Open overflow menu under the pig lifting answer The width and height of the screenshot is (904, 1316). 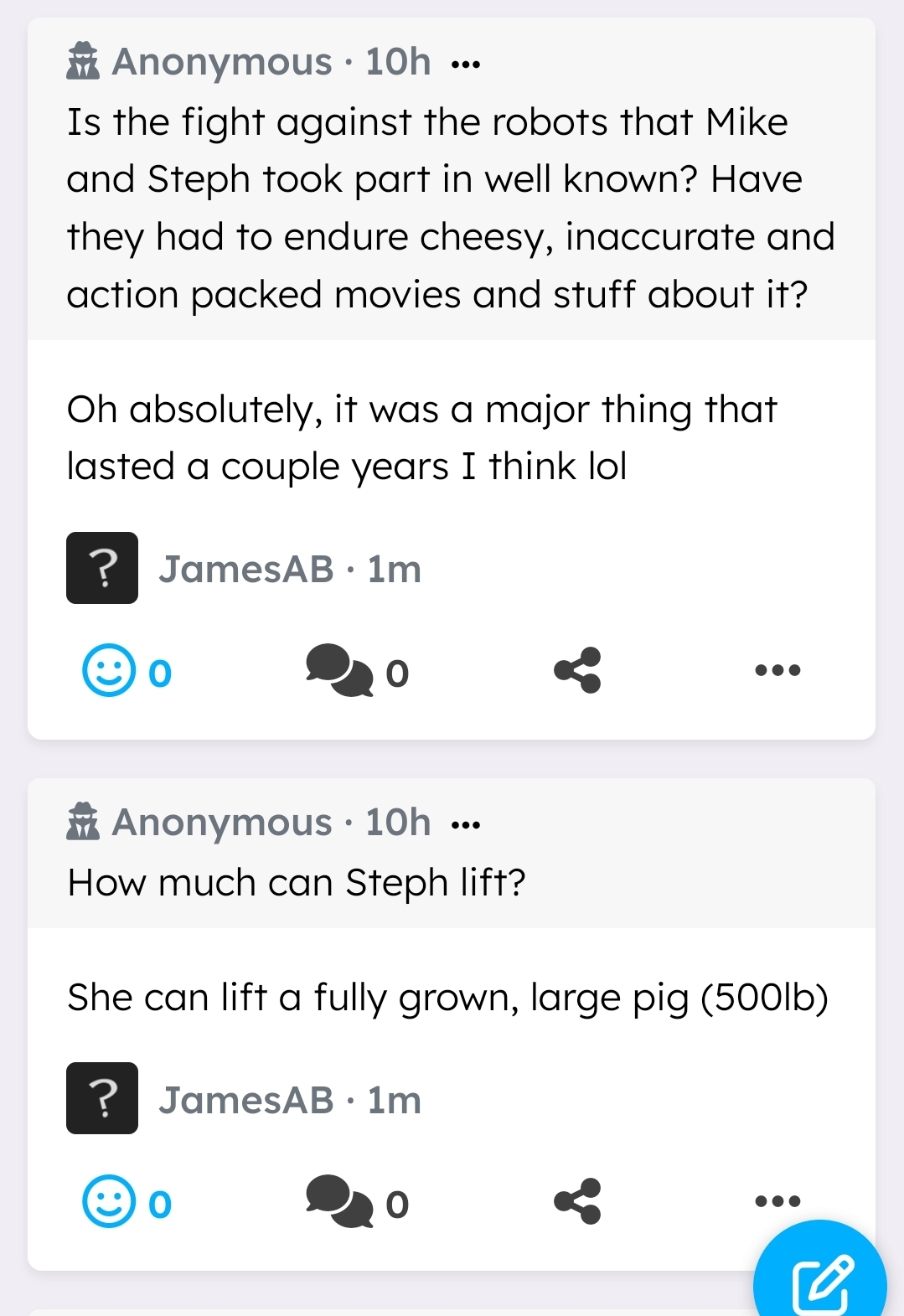tap(777, 1201)
